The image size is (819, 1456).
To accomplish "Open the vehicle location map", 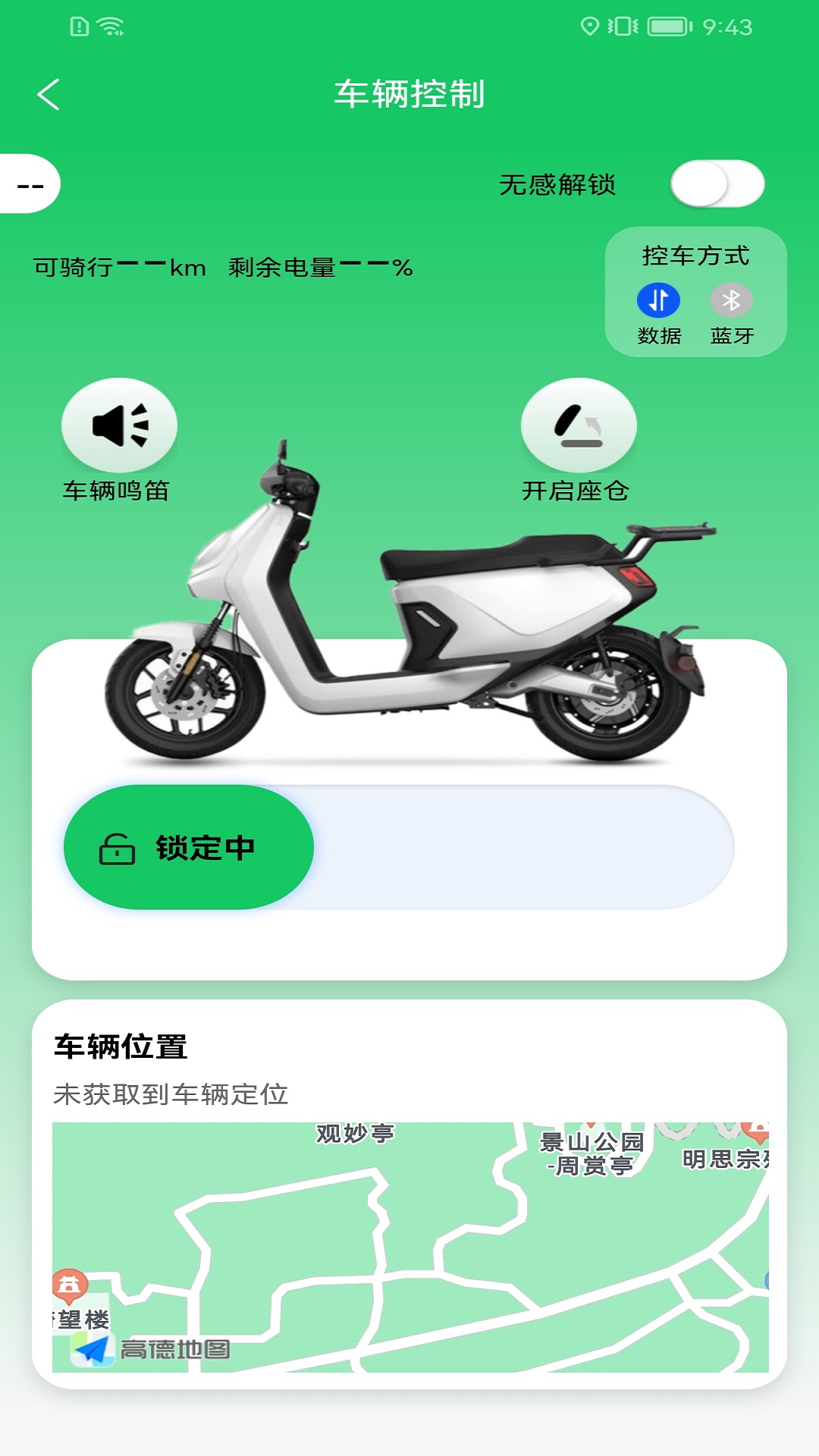I will pyautogui.click(x=409, y=1246).
